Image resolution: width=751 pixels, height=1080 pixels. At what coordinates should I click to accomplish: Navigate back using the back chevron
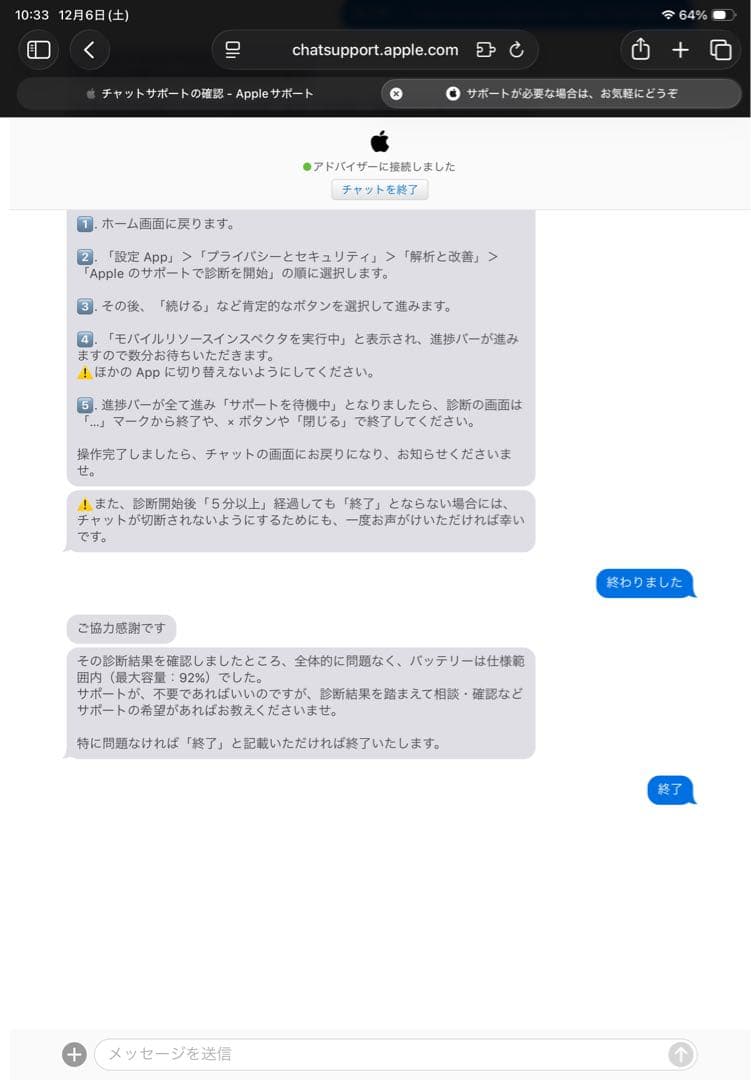pos(89,50)
